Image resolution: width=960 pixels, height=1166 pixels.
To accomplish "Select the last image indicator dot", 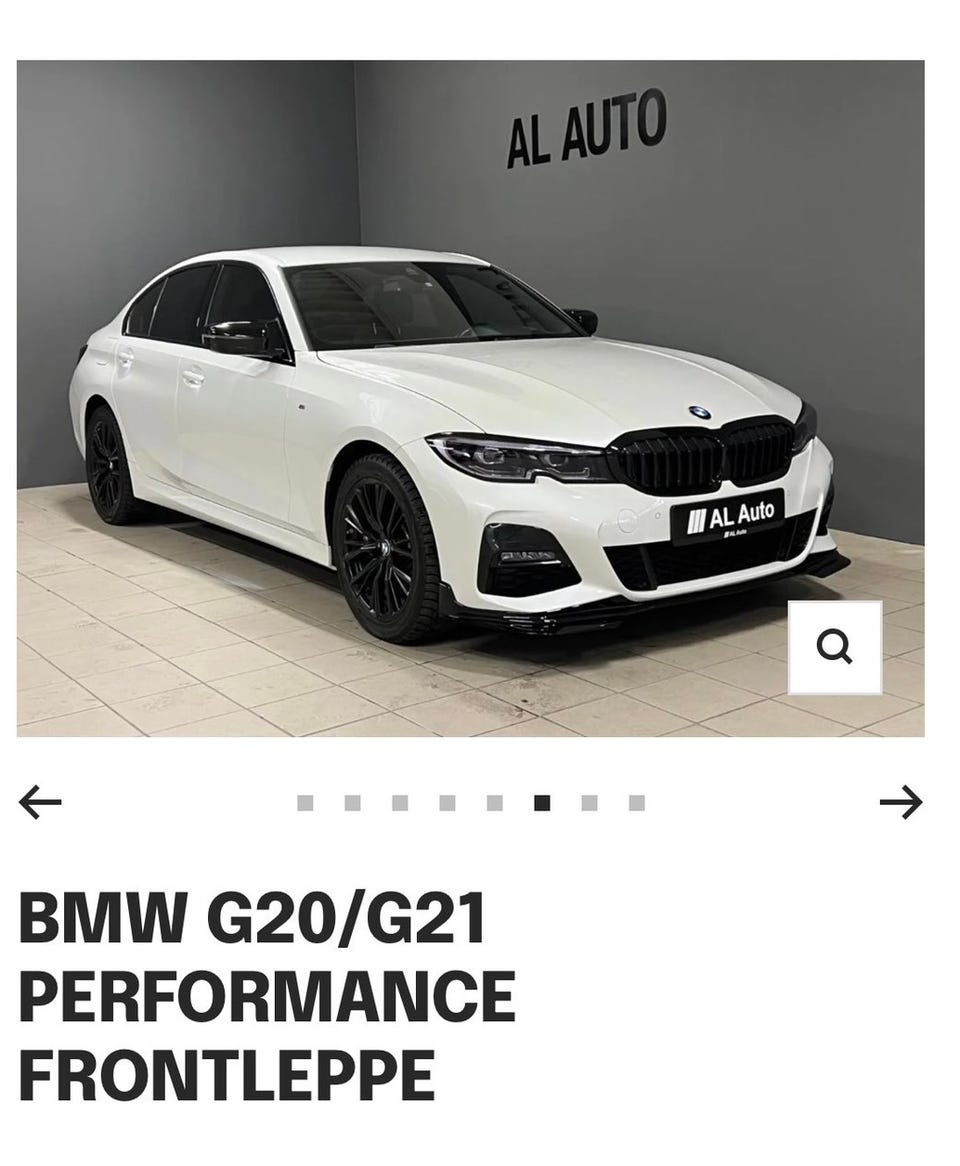I will point(637,803).
